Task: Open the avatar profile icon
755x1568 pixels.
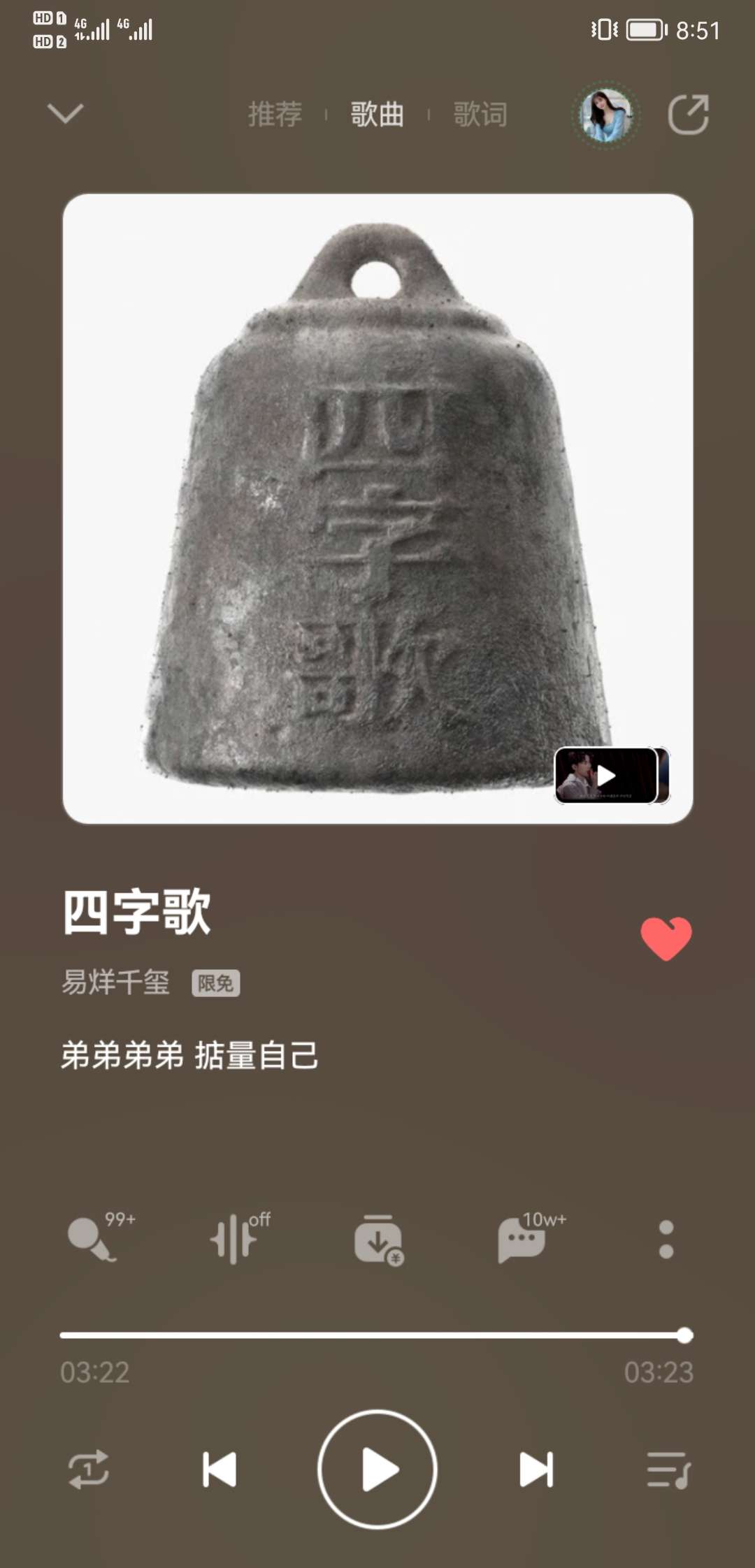Action: point(605,115)
